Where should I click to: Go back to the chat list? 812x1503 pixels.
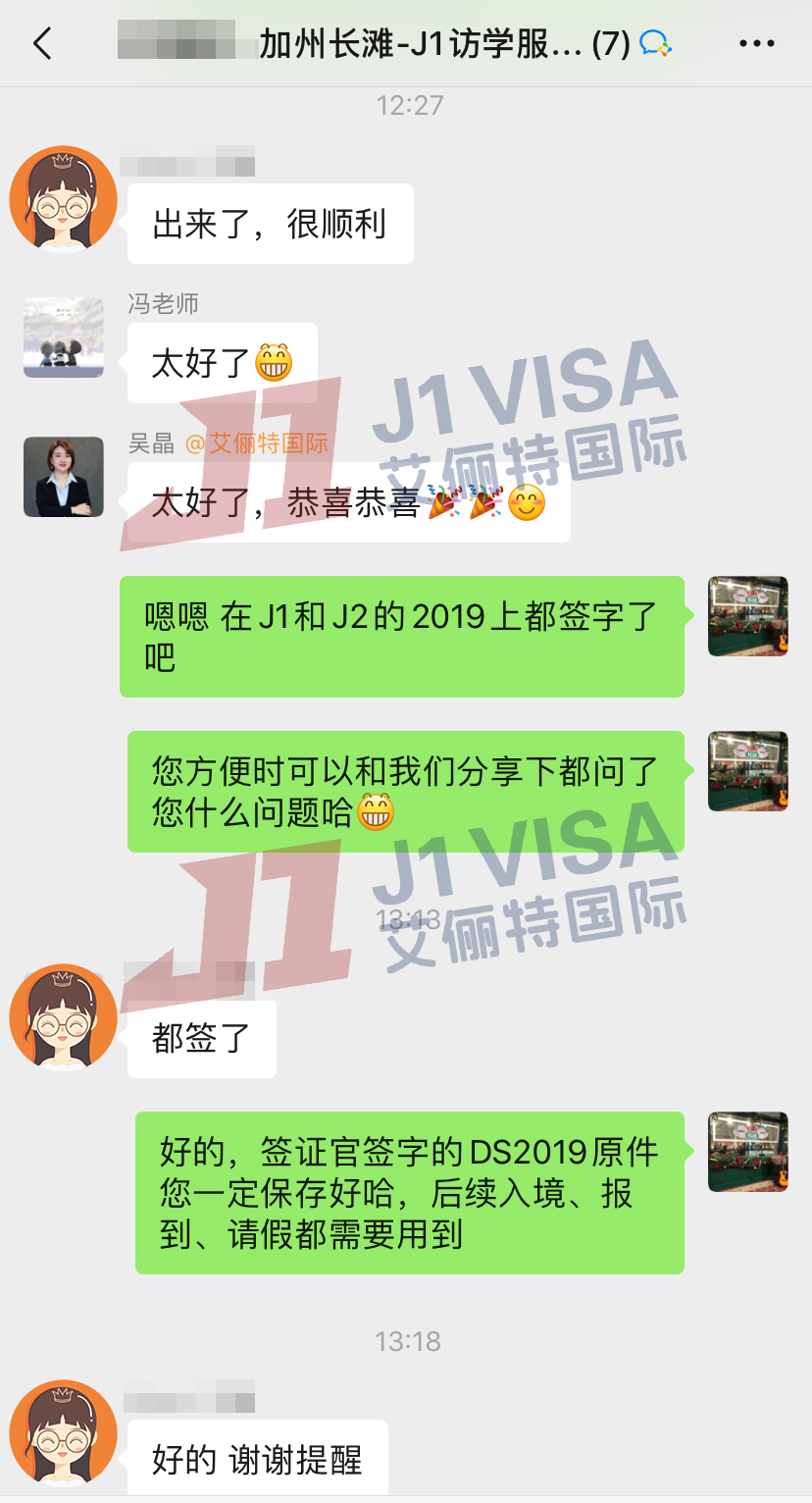pyautogui.click(x=42, y=43)
